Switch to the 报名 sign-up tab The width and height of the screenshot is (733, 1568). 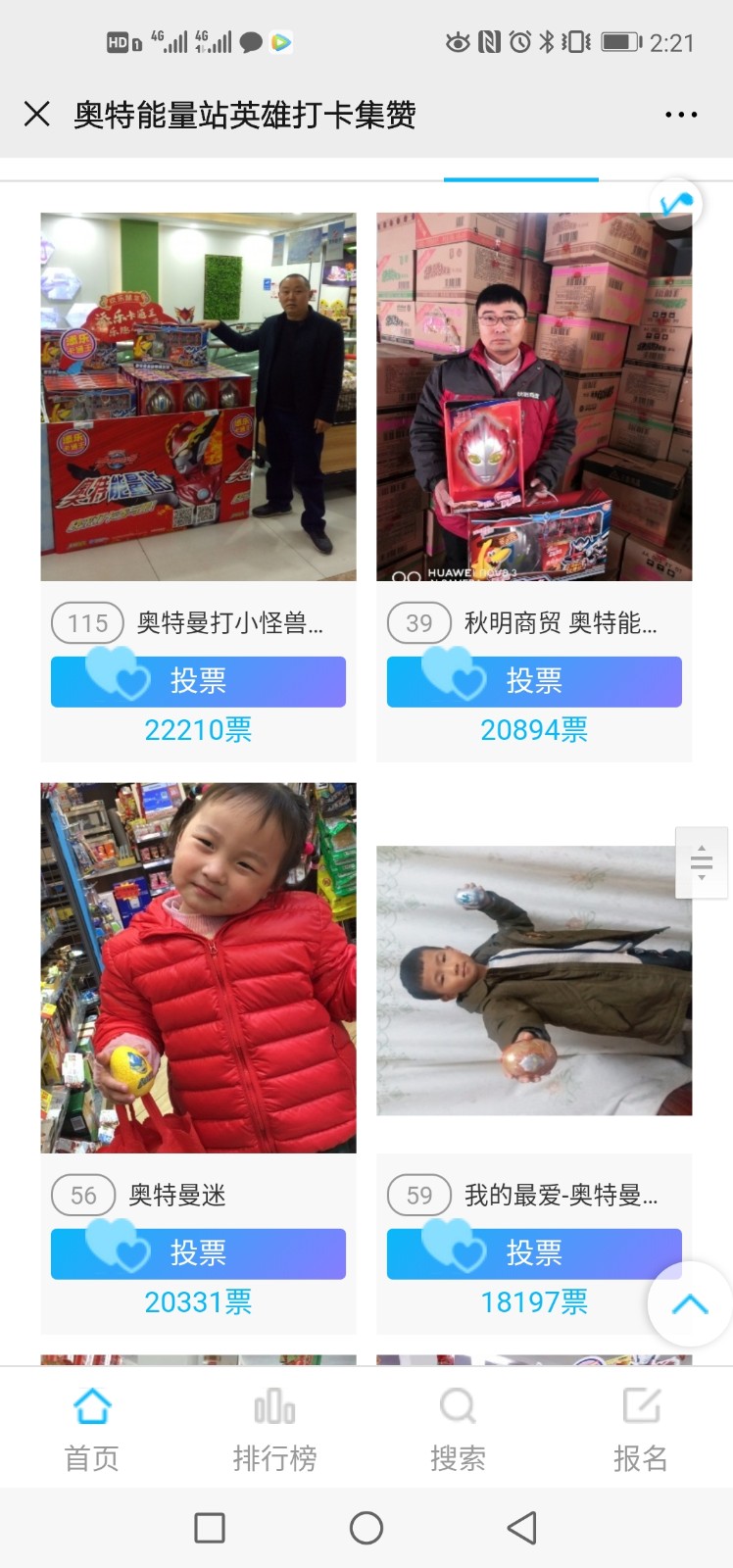coord(641,1430)
